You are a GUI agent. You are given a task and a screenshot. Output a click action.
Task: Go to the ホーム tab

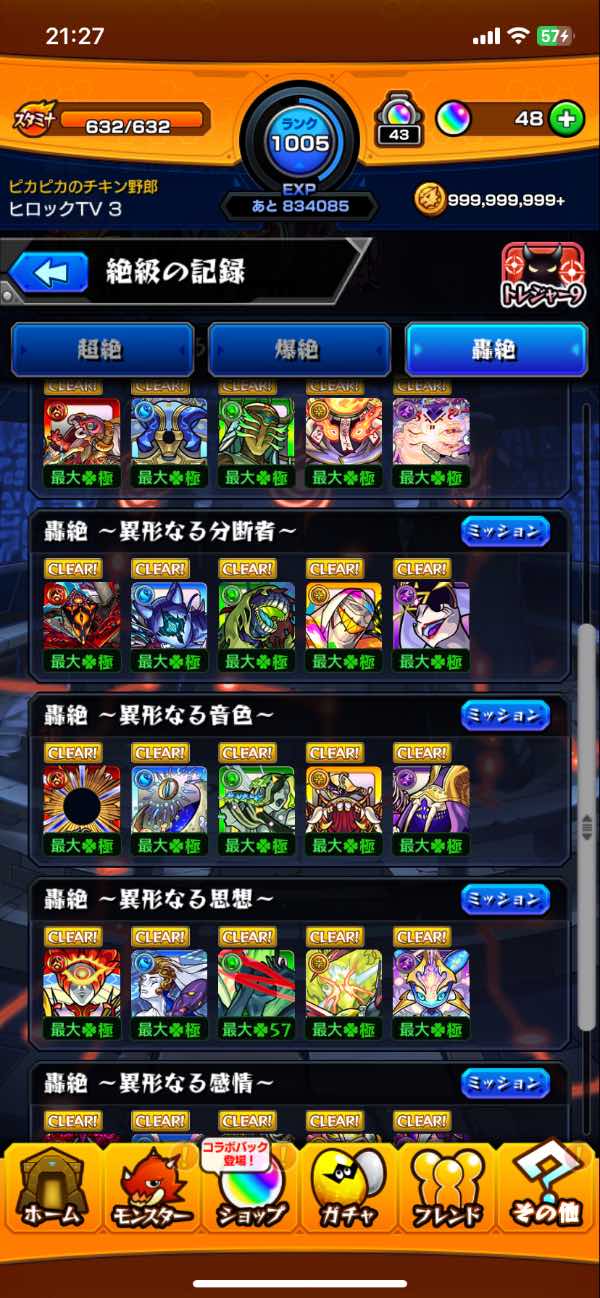50,1190
